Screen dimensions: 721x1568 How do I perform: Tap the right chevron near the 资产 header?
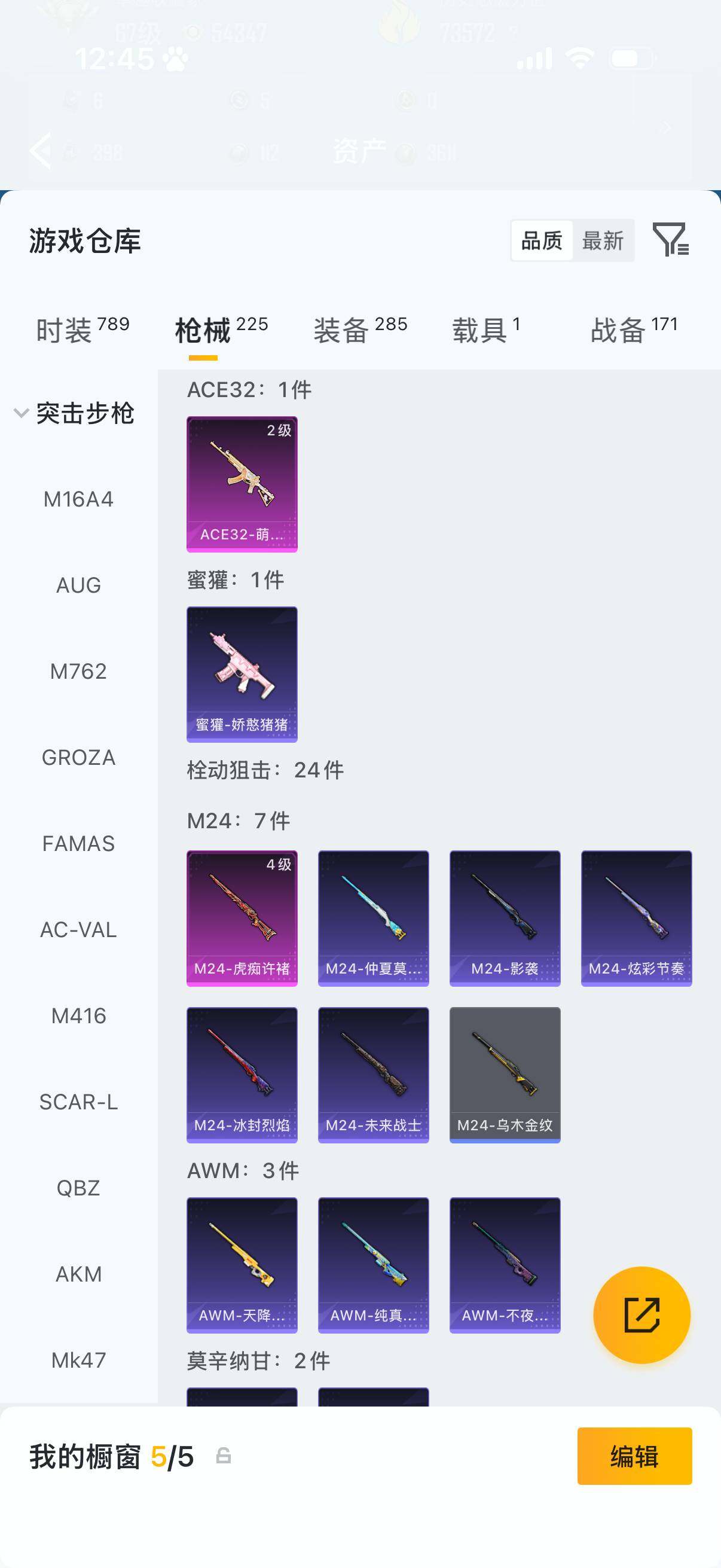[x=666, y=127]
